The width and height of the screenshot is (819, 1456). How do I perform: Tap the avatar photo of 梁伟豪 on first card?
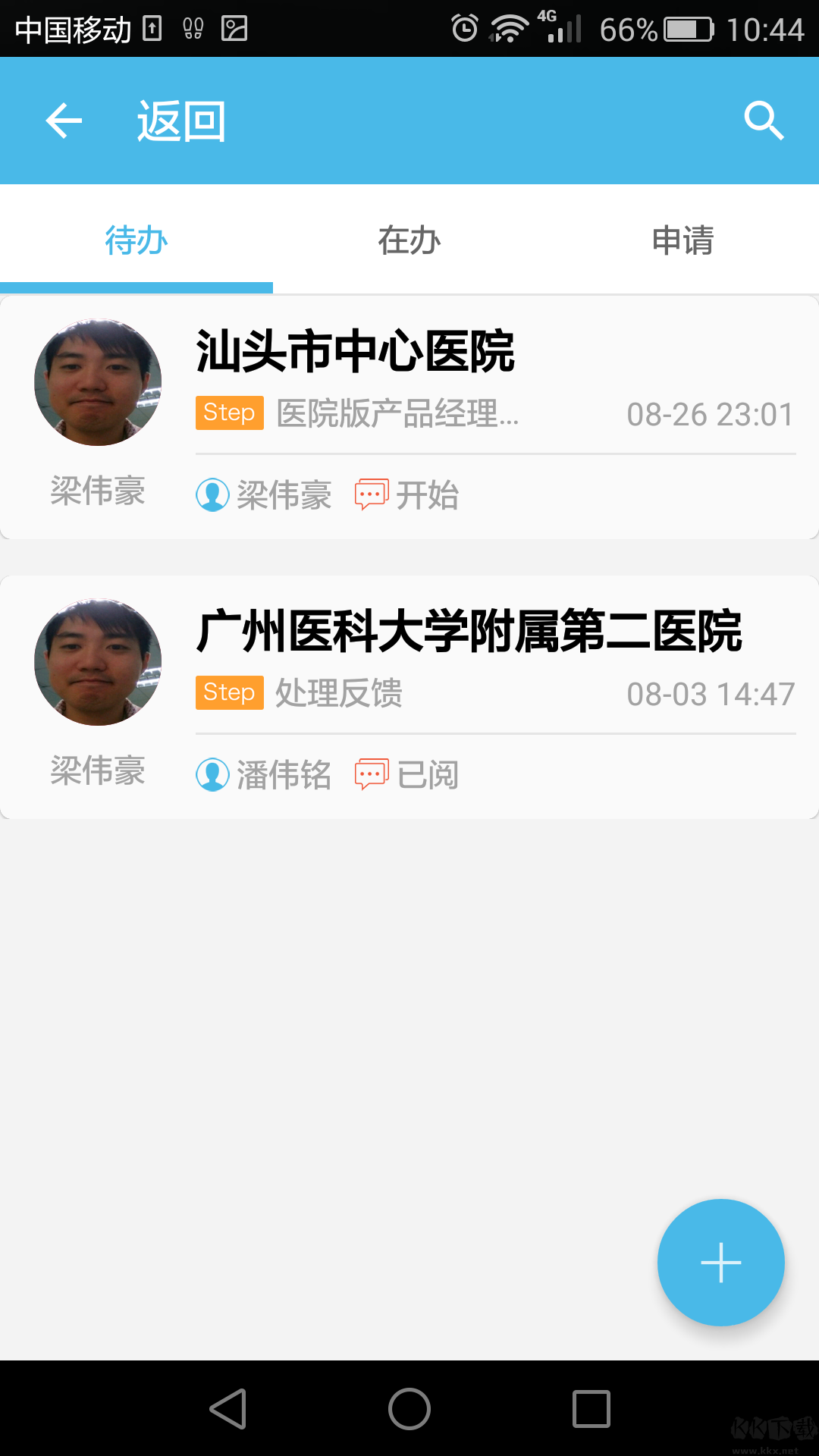pos(97,381)
